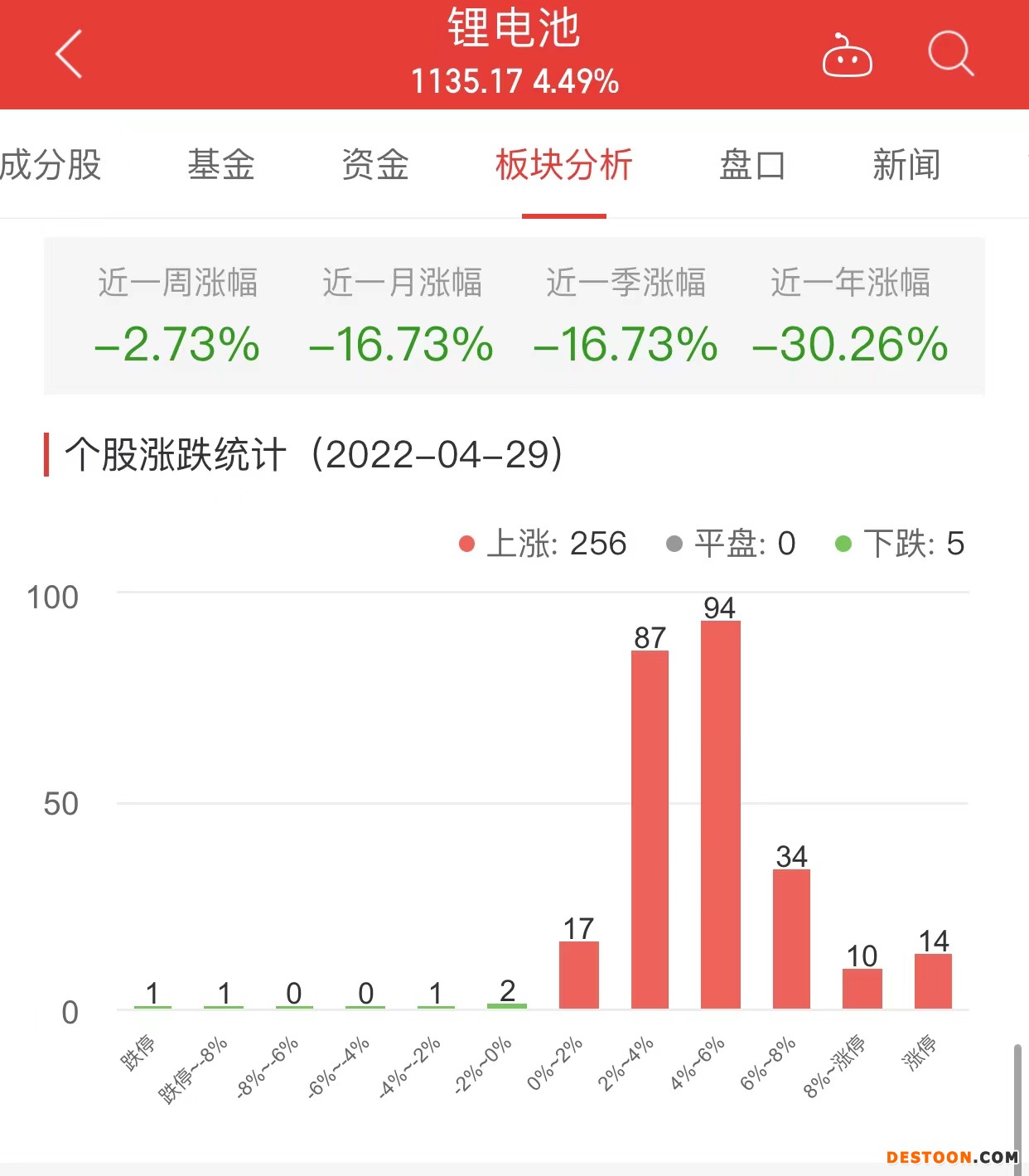
Task: Go back using the arrow icon
Action: 70,55
